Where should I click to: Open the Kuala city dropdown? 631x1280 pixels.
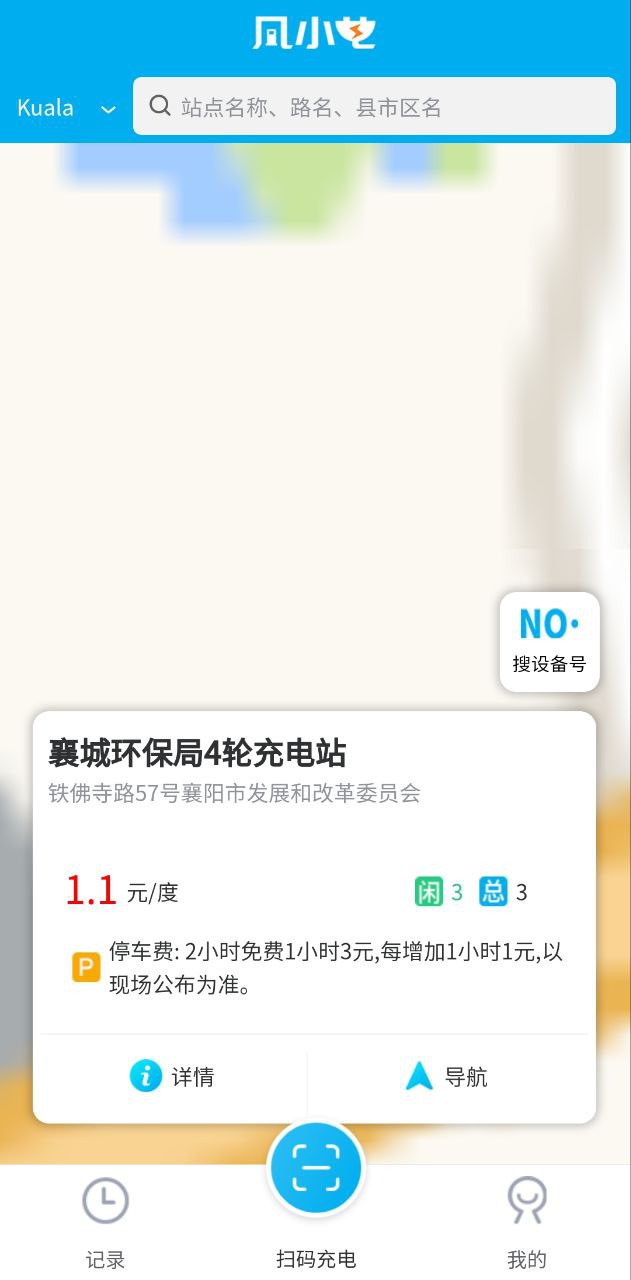66,108
